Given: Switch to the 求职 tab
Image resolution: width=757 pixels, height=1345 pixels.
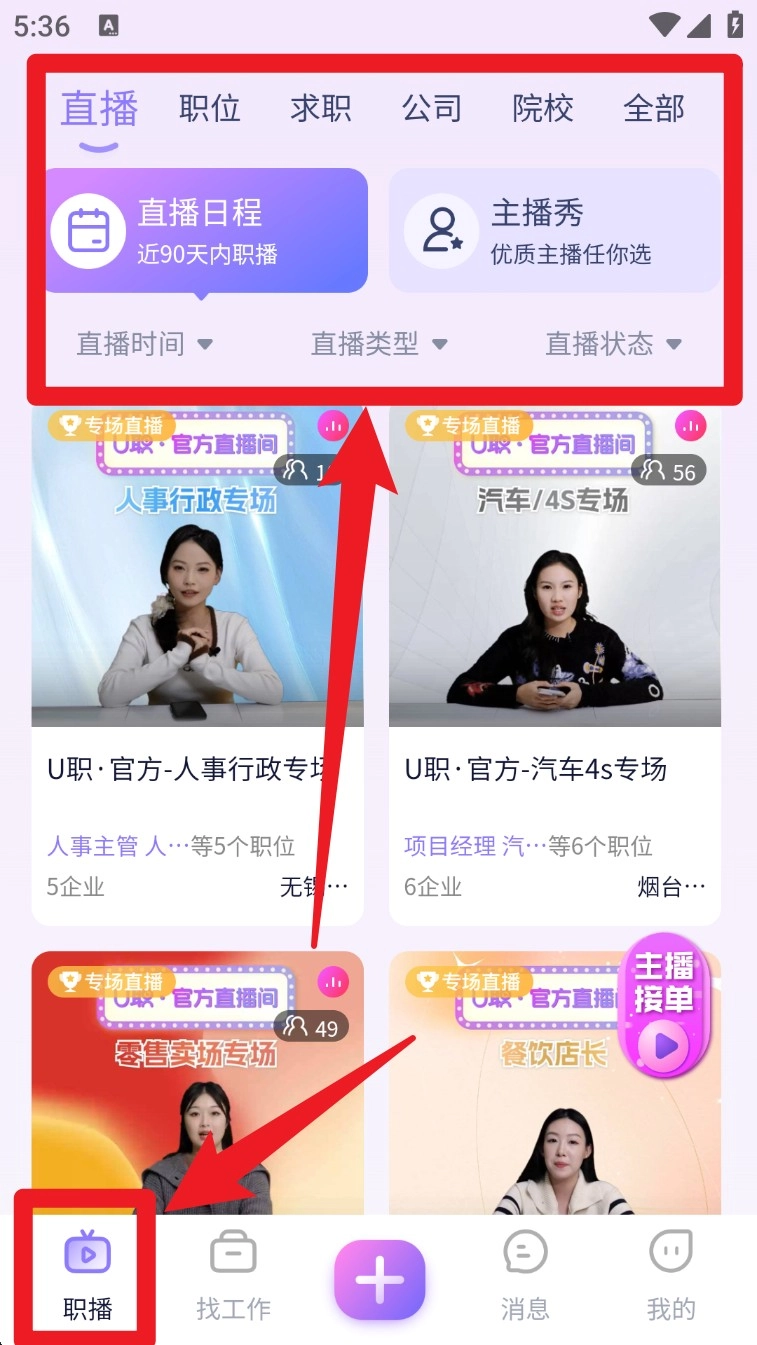Looking at the screenshot, I should point(321,108).
